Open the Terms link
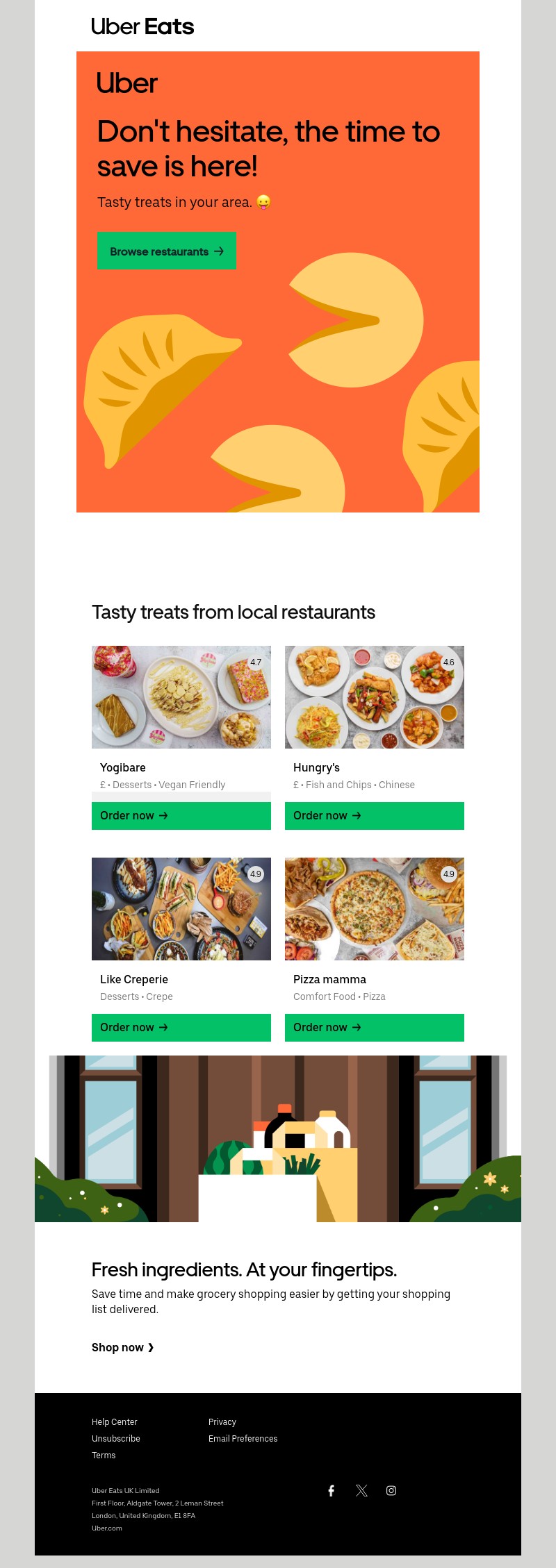 104,1455
